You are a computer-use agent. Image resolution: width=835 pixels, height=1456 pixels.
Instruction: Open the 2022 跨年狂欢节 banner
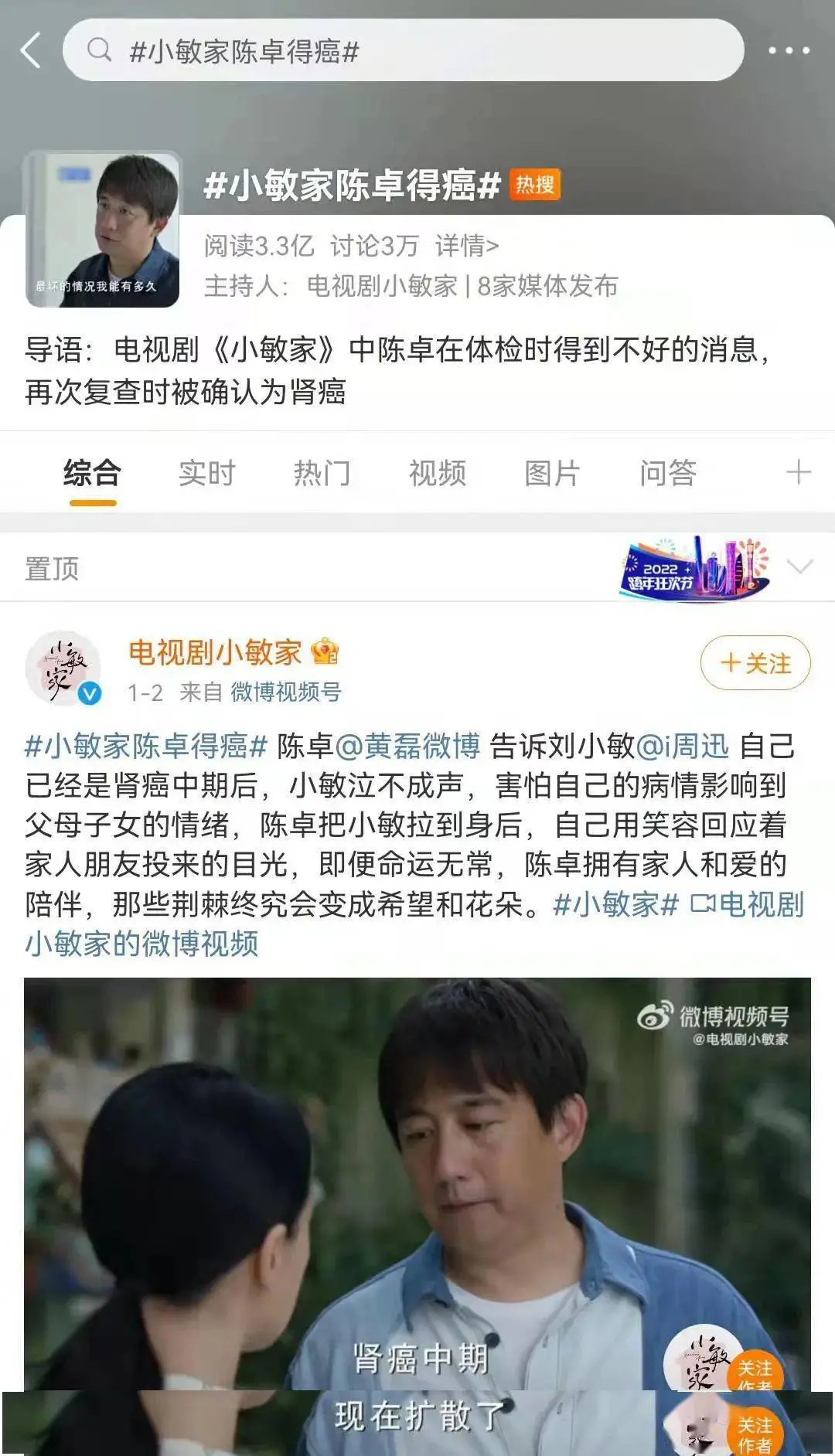pos(694,569)
